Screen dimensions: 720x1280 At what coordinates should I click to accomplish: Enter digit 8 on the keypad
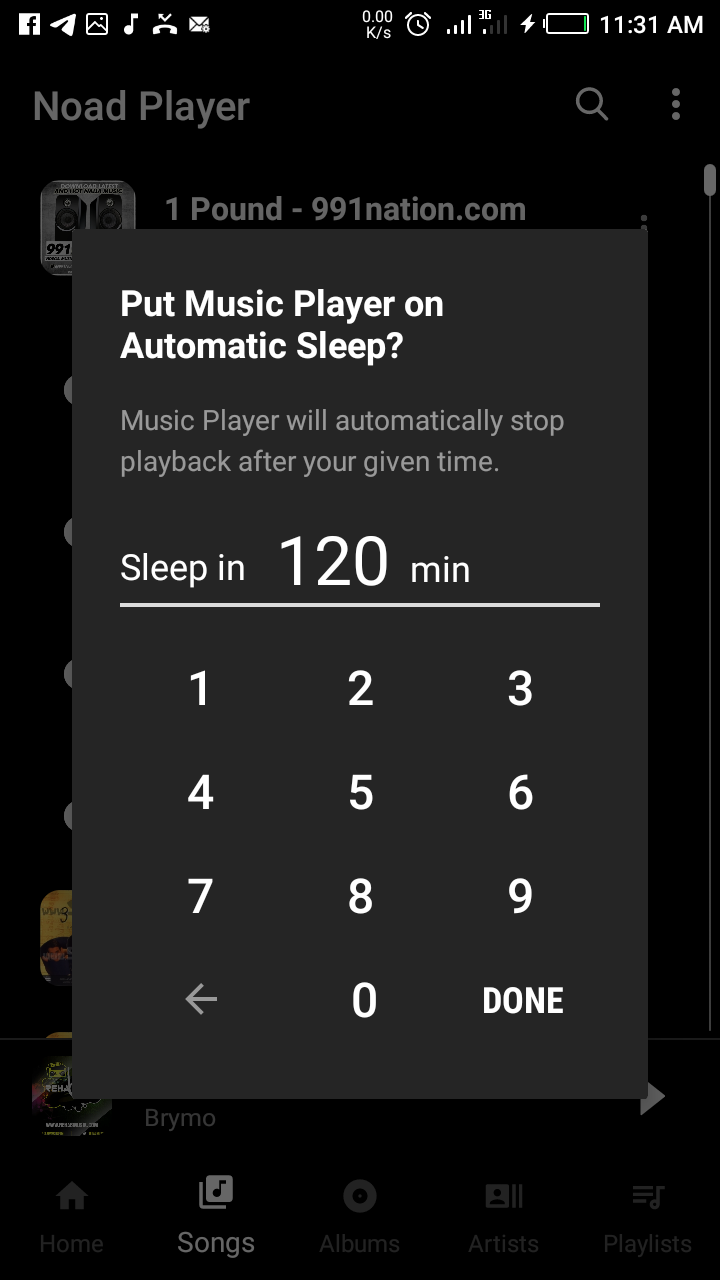(360, 897)
